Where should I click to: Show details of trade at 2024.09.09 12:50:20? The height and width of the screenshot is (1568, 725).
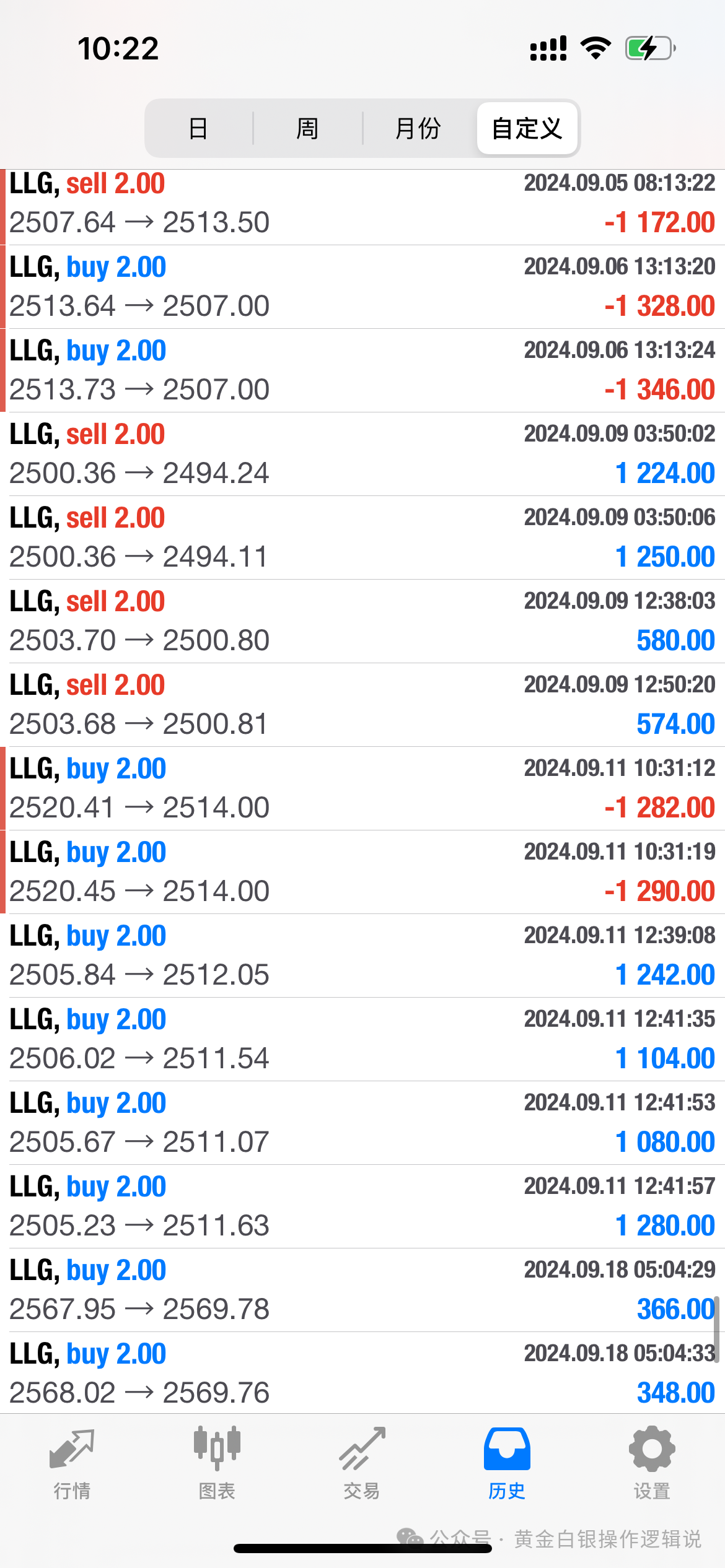(362, 705)
